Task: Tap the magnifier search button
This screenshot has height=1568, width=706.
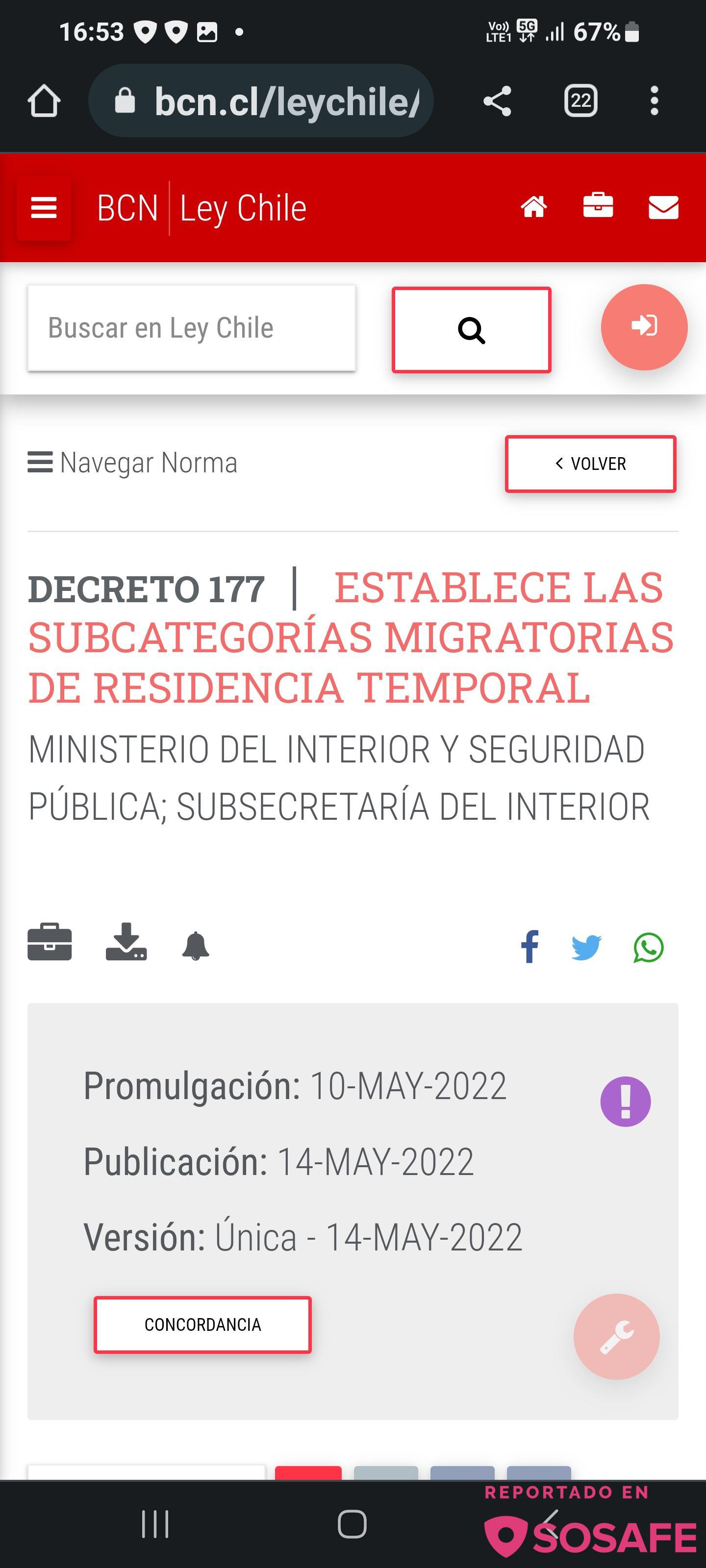Action: click(x=471, y=330)
